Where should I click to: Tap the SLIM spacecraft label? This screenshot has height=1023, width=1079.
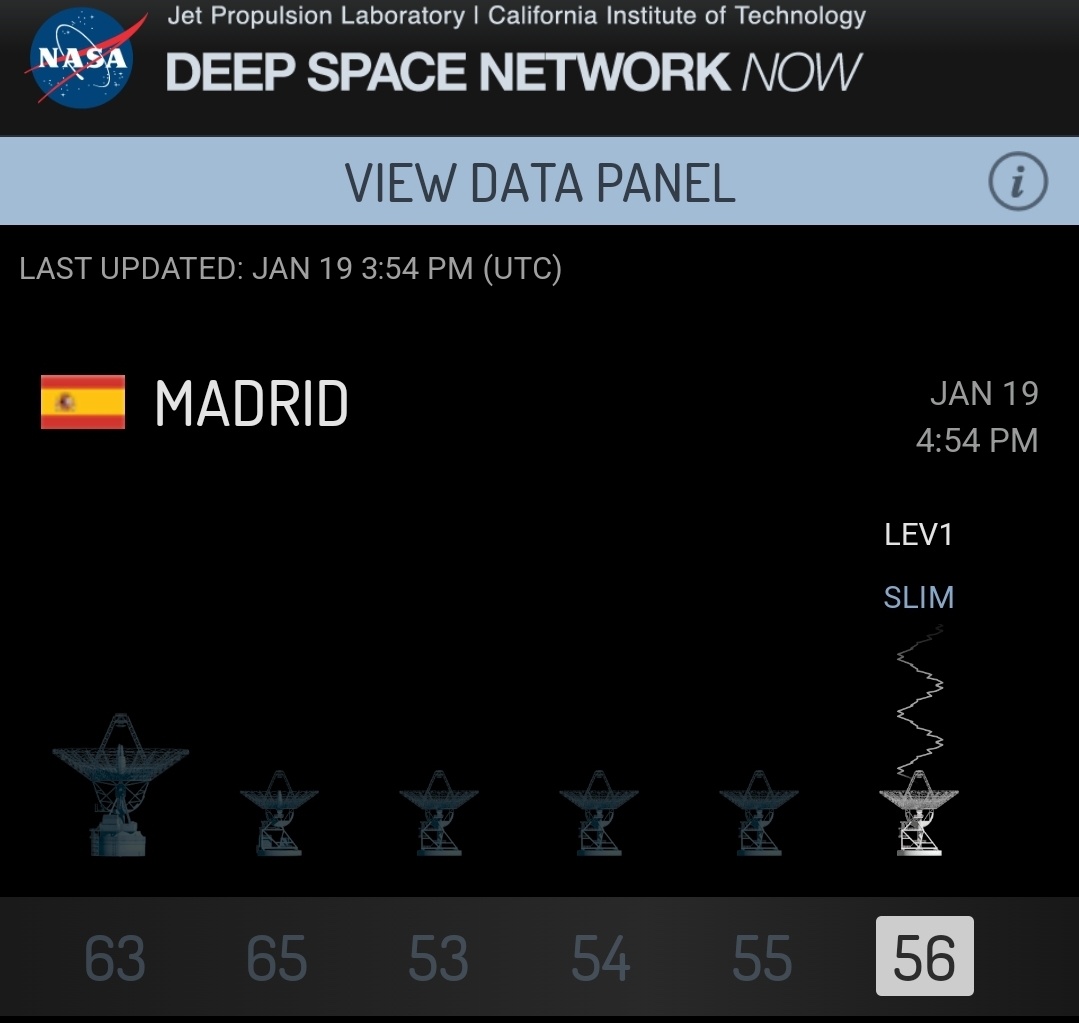coord(919,598)
